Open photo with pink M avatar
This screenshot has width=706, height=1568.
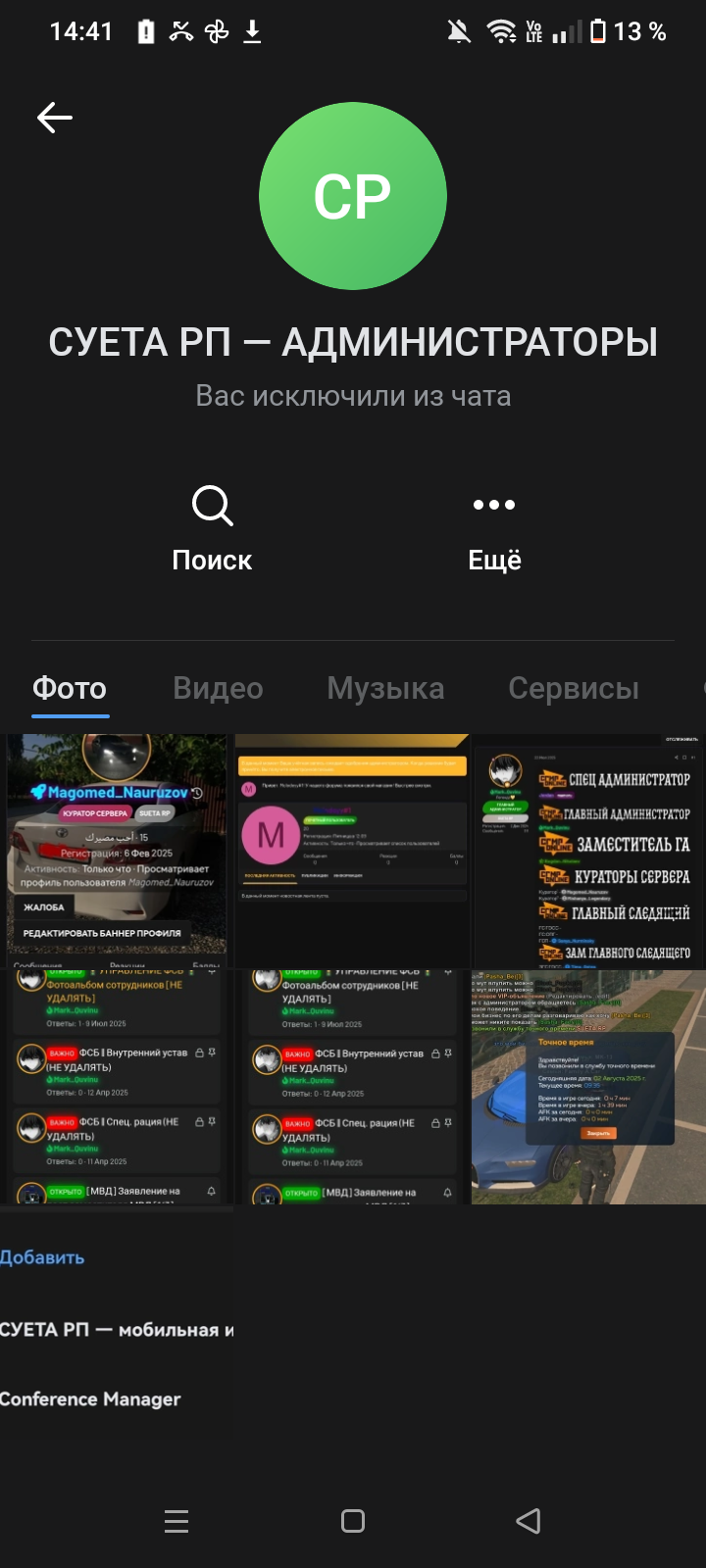(352, 851)
